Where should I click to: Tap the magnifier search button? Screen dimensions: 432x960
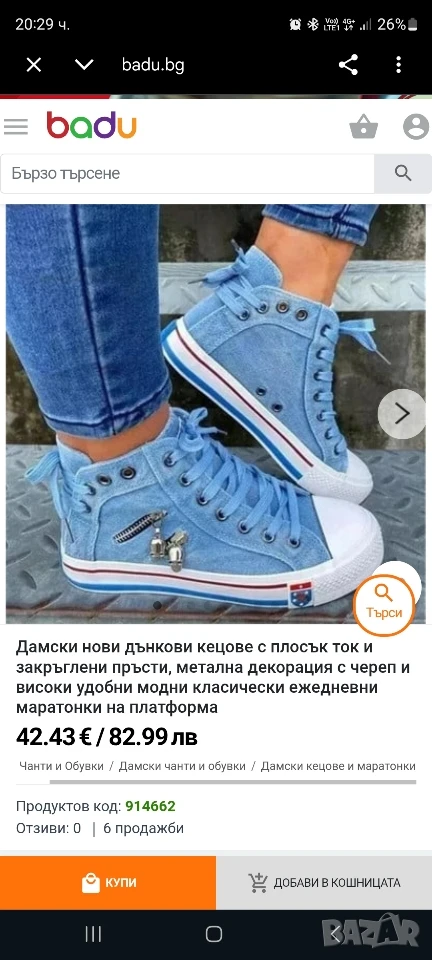coord(403,173)
